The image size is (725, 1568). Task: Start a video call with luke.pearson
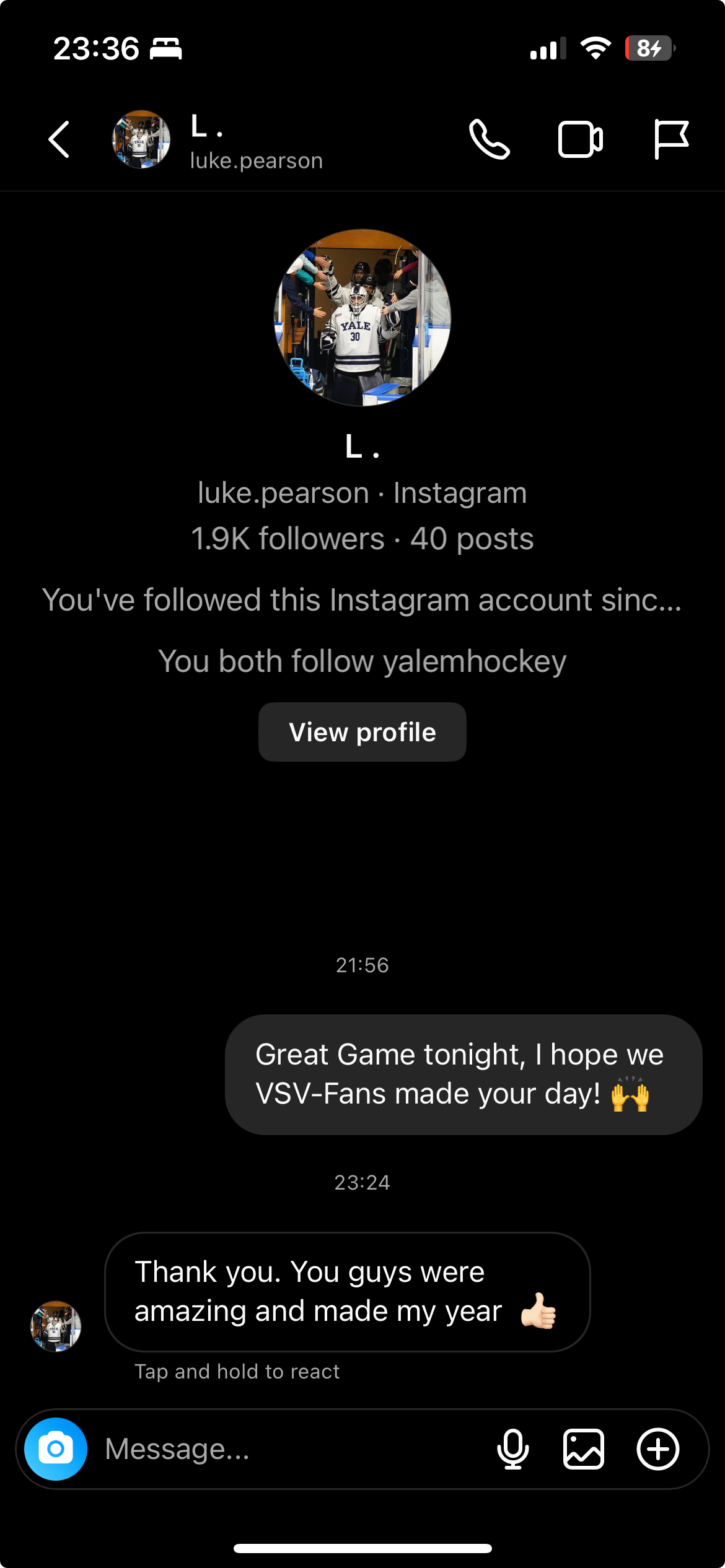pos(580,140)
